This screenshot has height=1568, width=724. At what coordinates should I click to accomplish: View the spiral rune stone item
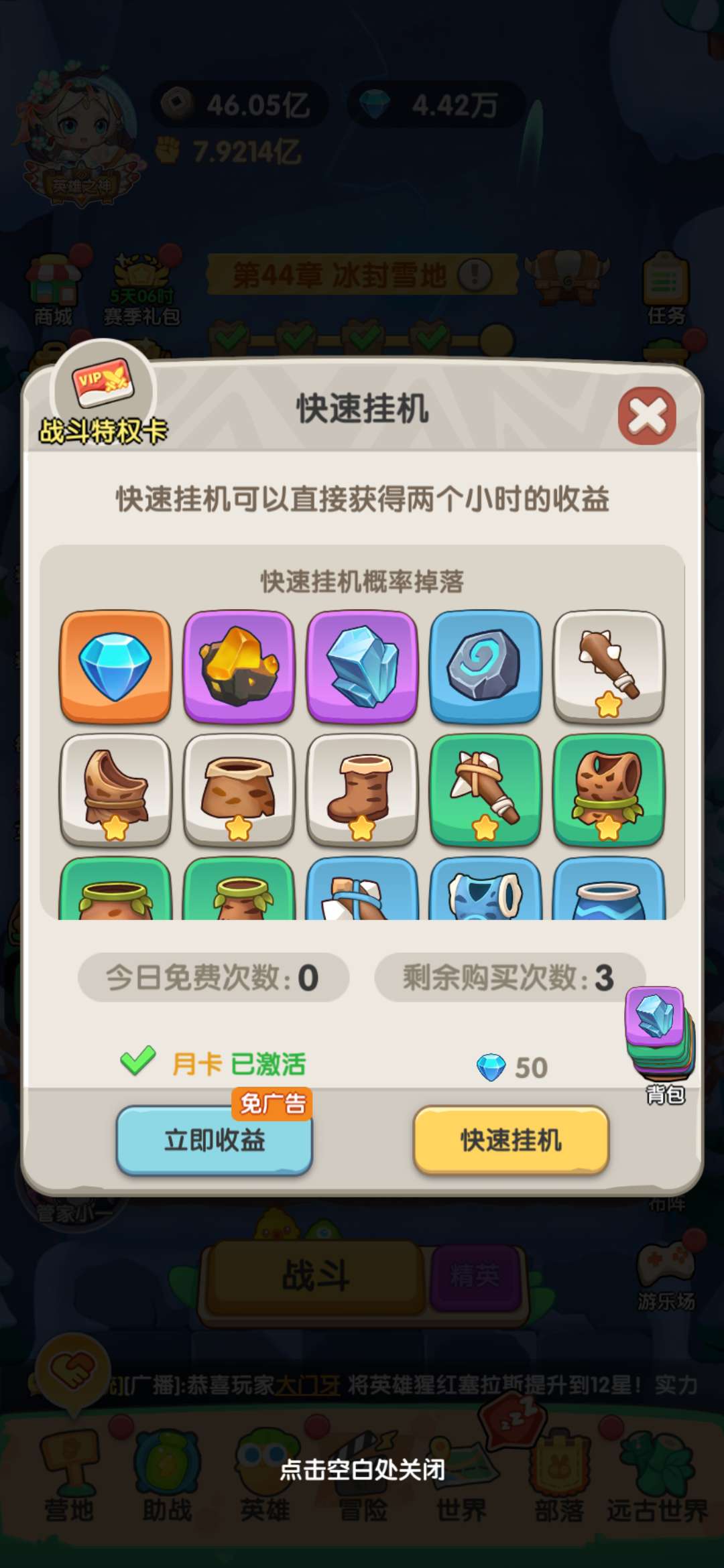[485, 666]
